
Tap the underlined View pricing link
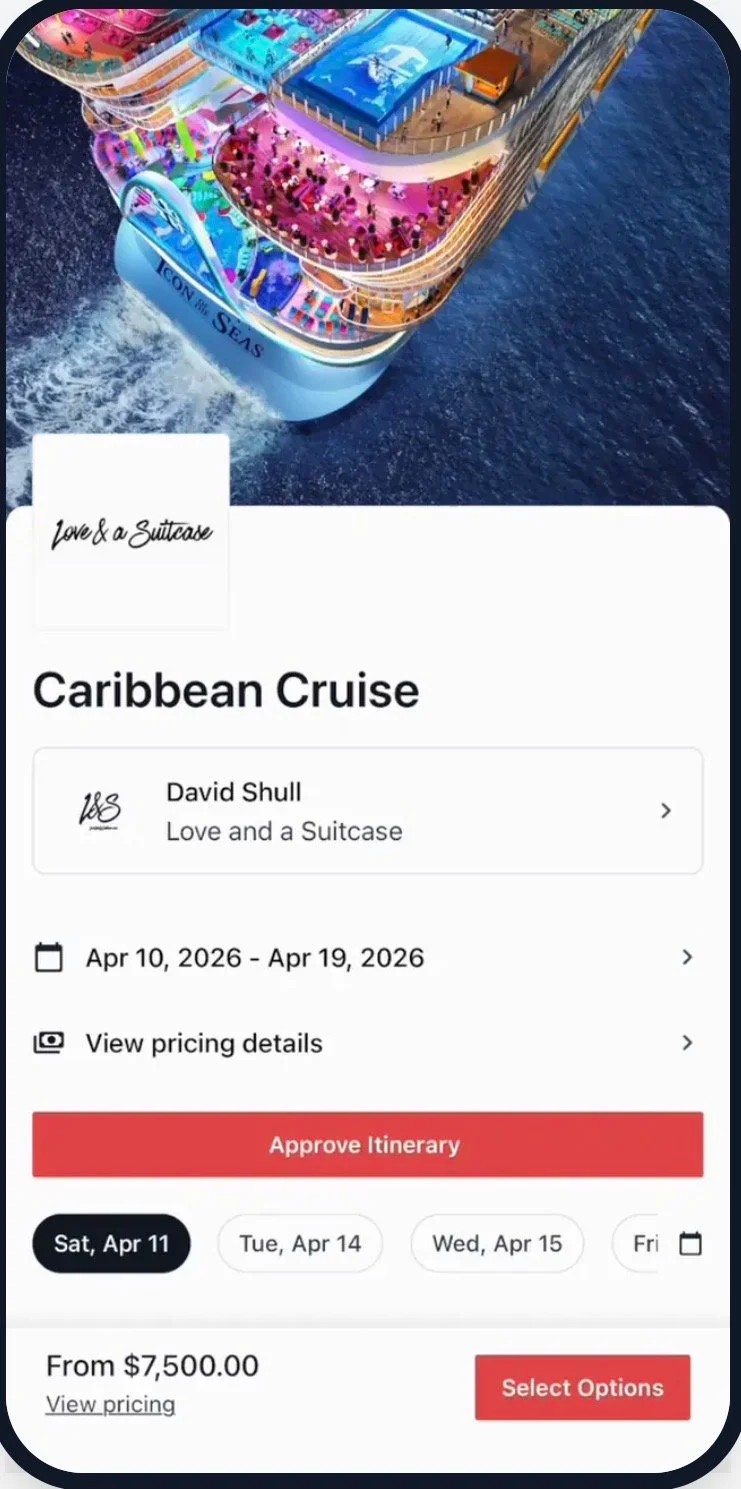pos(110,1405)
